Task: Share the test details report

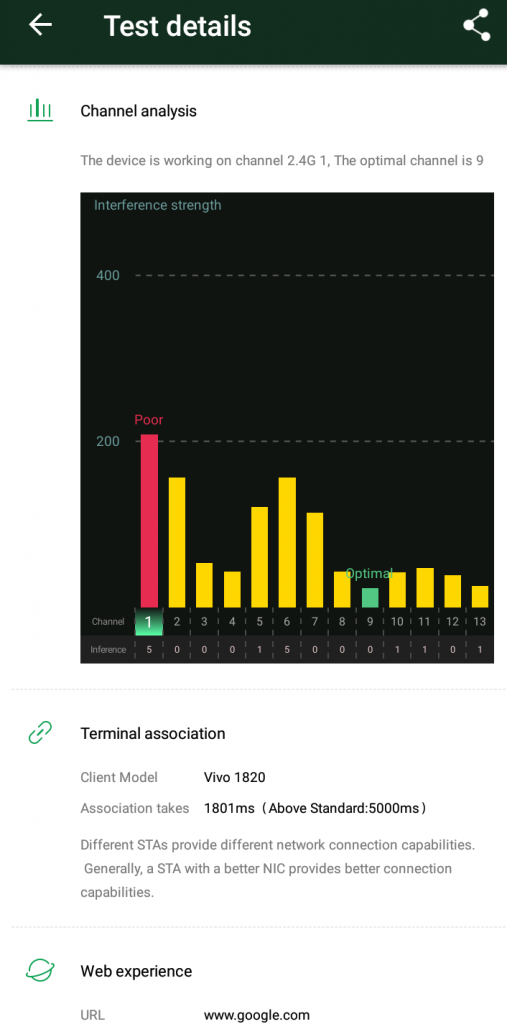Action: 476,25
